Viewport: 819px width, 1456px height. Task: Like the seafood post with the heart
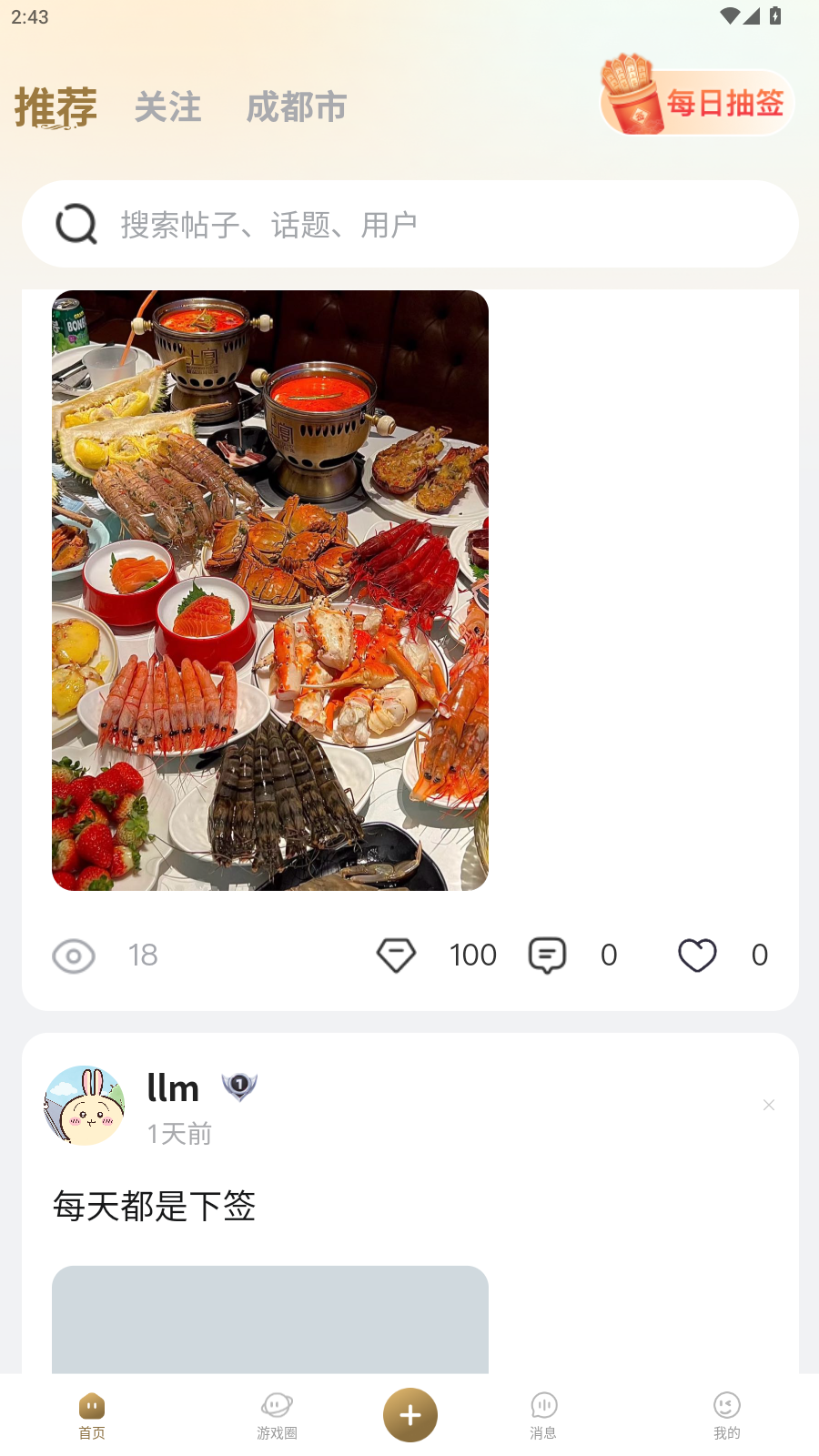[697, 955]
